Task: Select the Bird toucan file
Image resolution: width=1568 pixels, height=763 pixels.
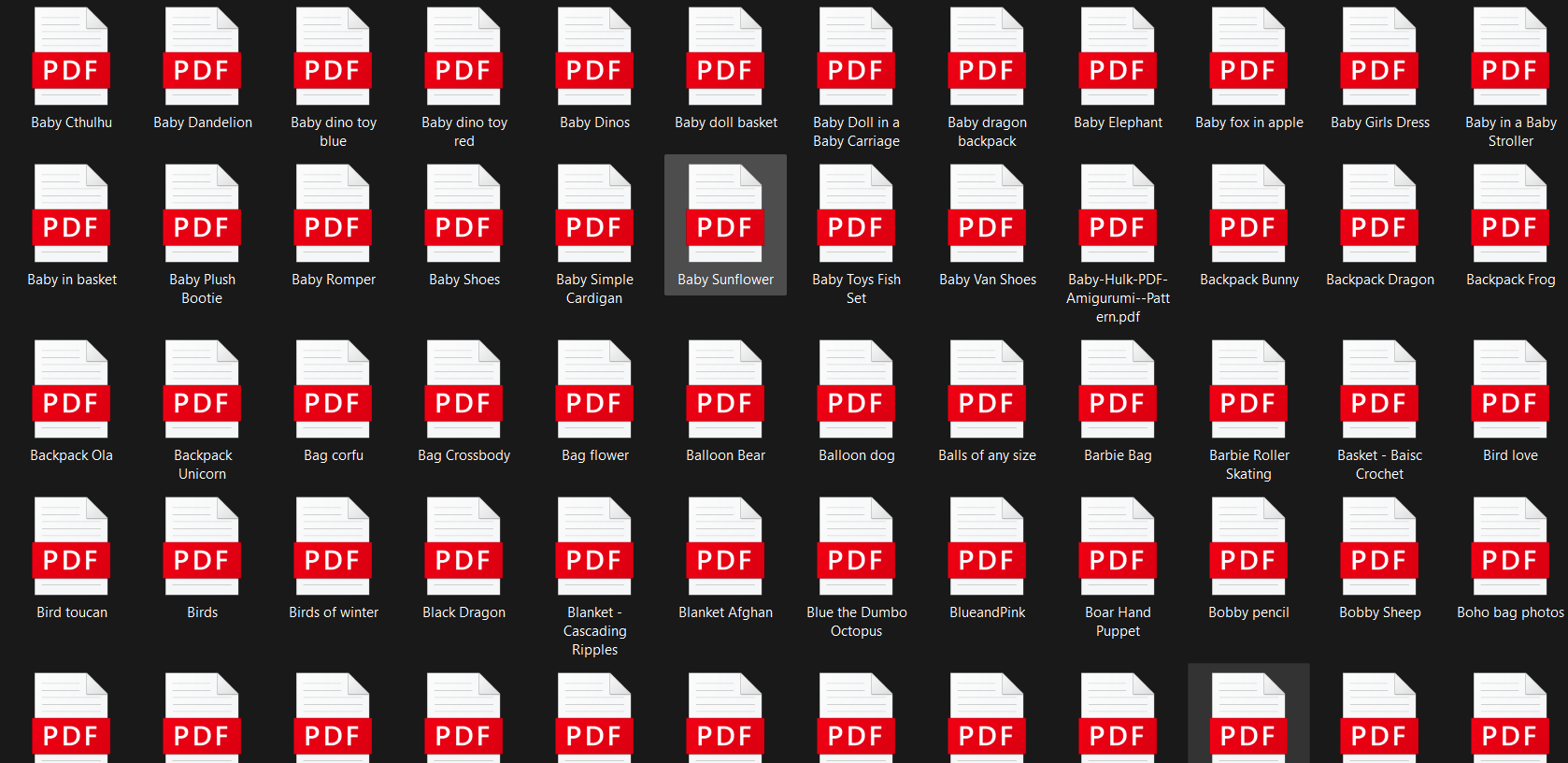Action: tap(71, 548)
